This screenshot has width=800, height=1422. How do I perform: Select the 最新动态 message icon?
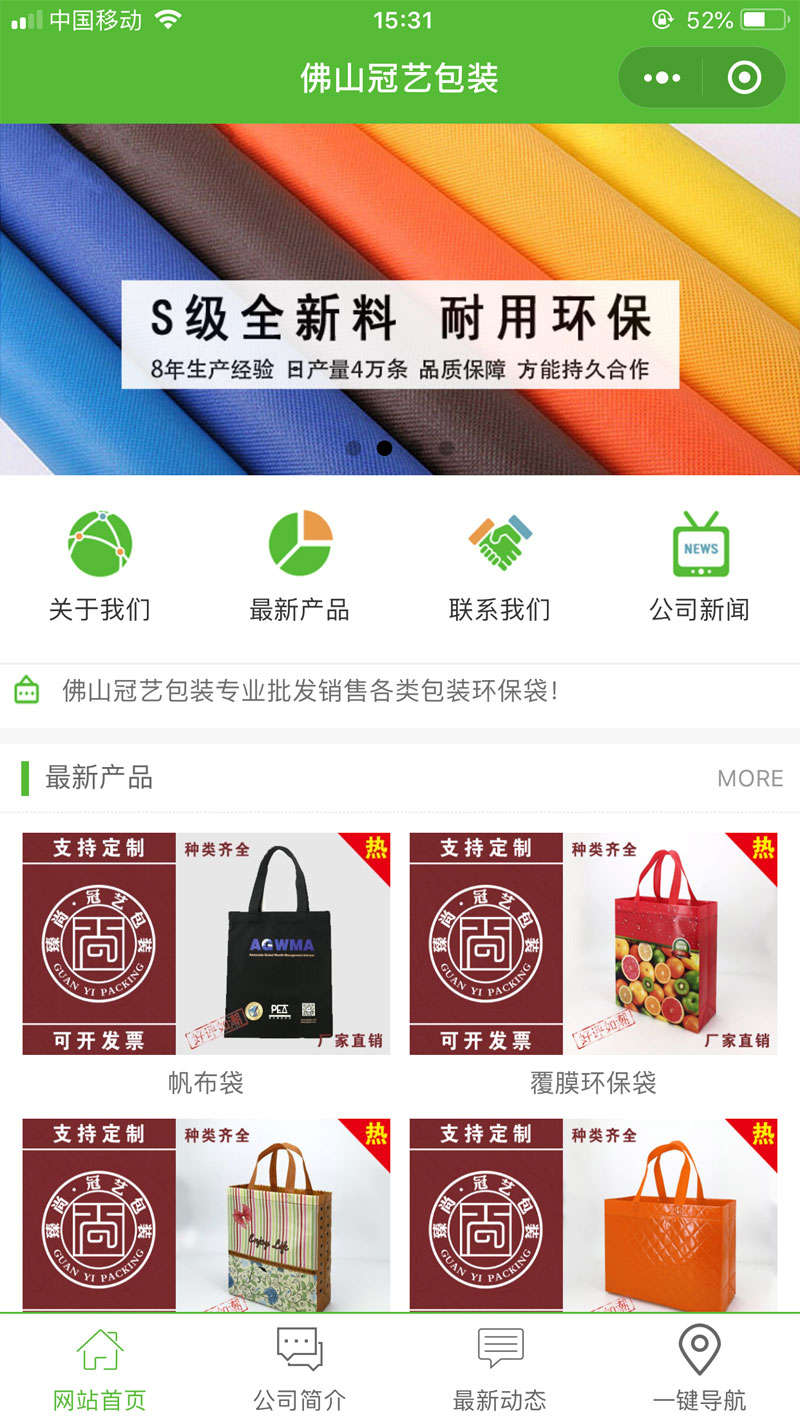500,1349
